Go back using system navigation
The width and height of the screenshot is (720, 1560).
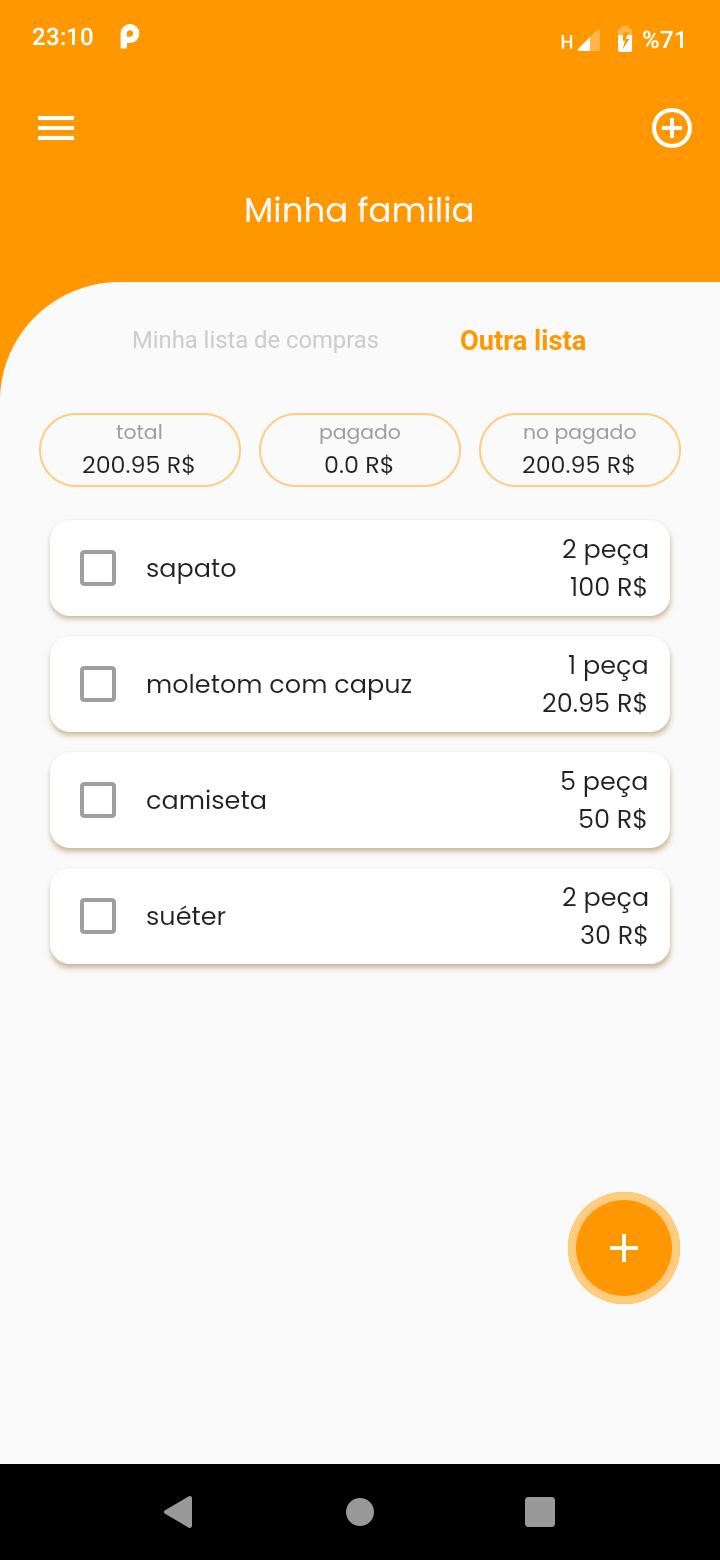[178, 1512]
